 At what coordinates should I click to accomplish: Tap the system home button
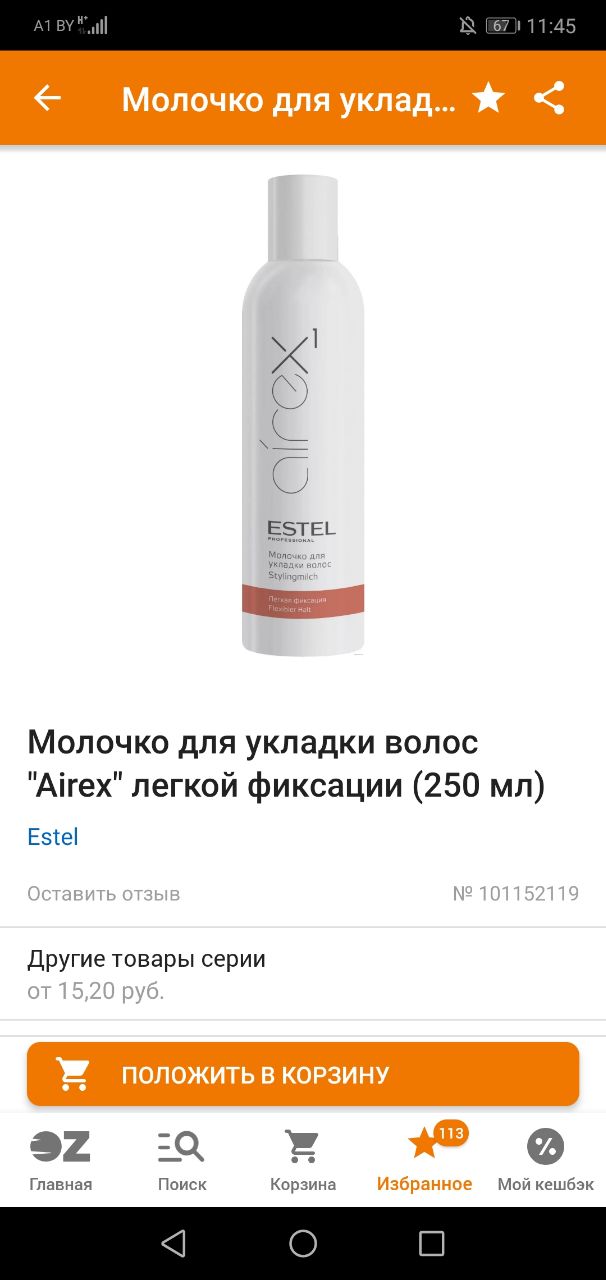click(303, 1243)
